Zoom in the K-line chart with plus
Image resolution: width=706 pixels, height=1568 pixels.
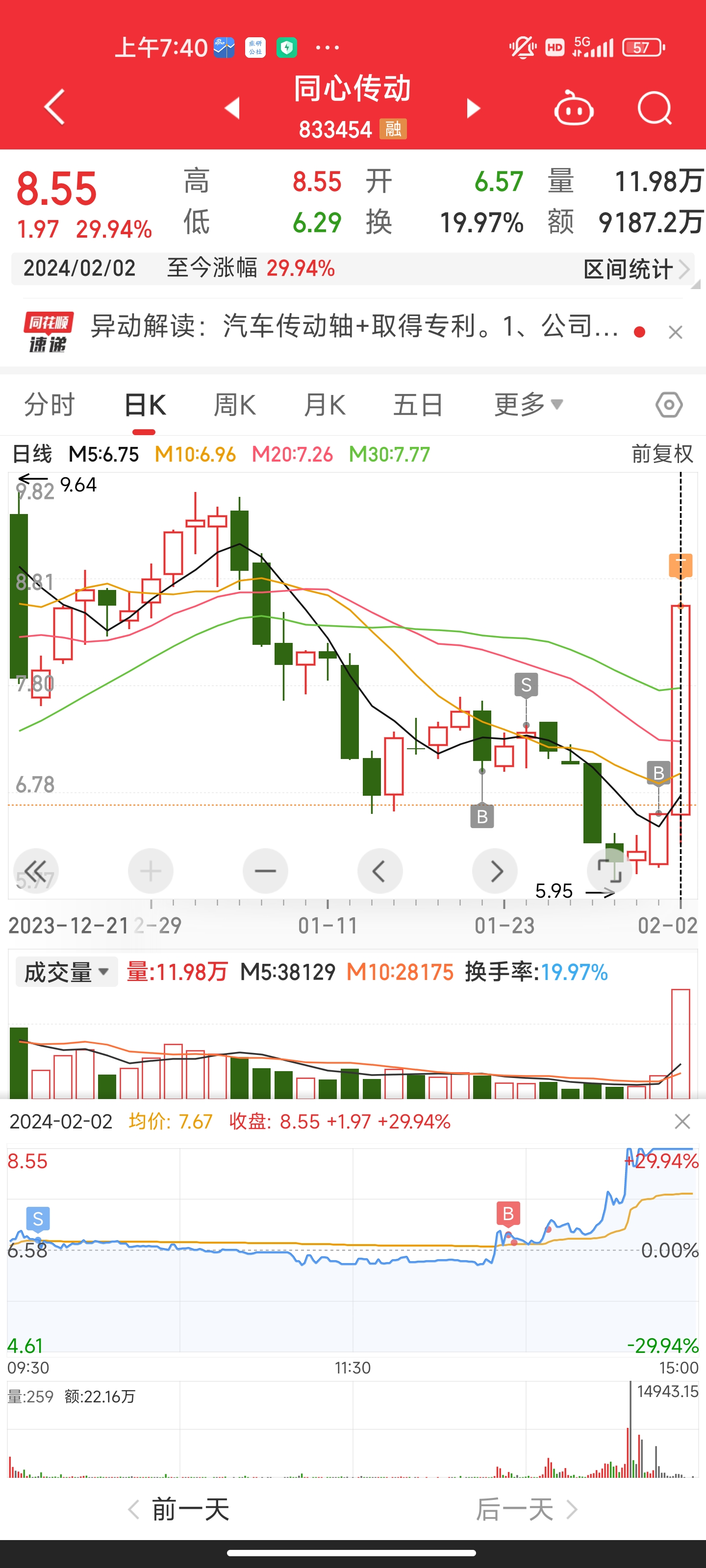tap(151, 871)
